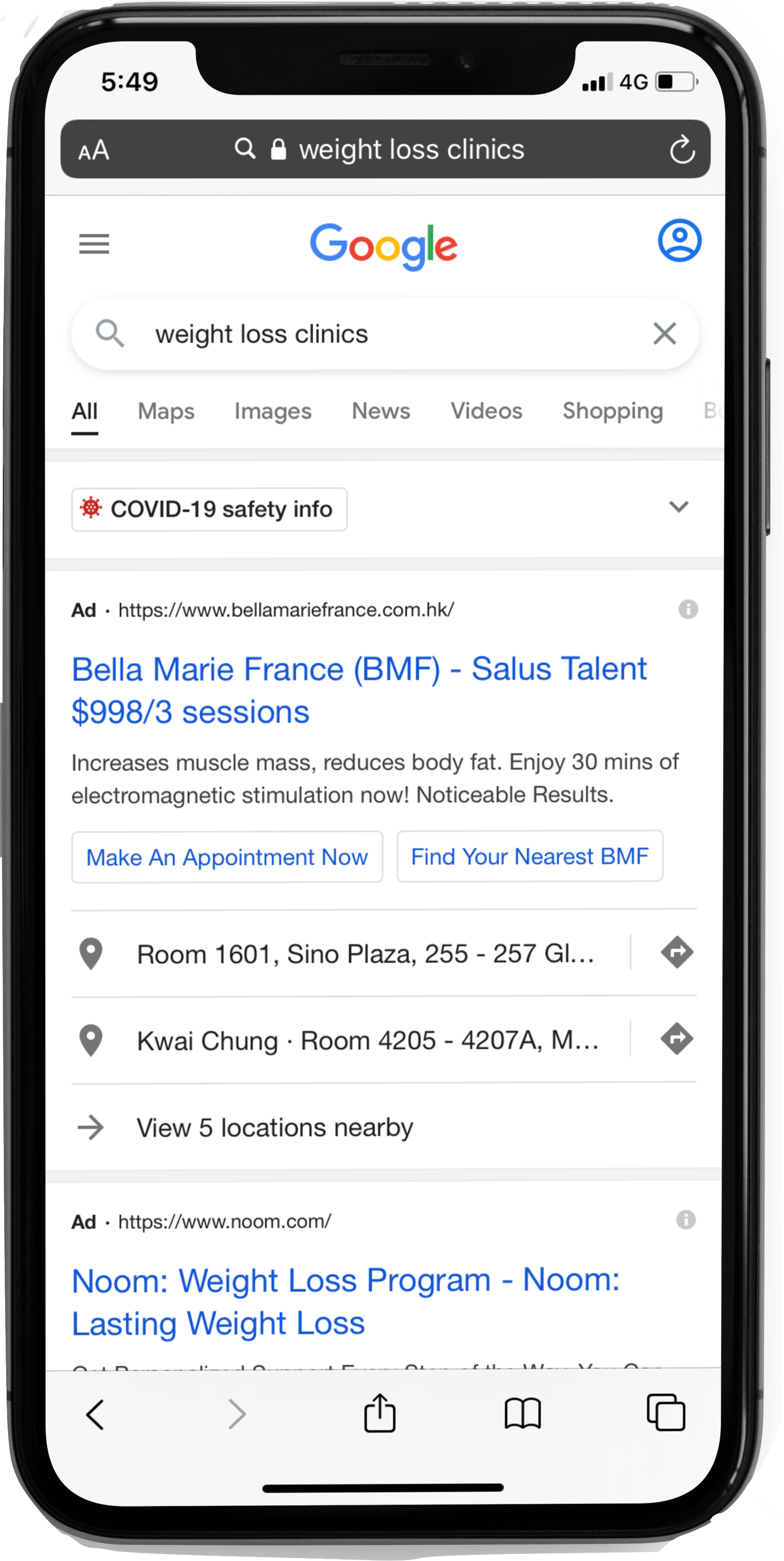Switch to the Videos tab
Image resolution: width=784 pixels, height=1561 pixels.
coord(486,411)
